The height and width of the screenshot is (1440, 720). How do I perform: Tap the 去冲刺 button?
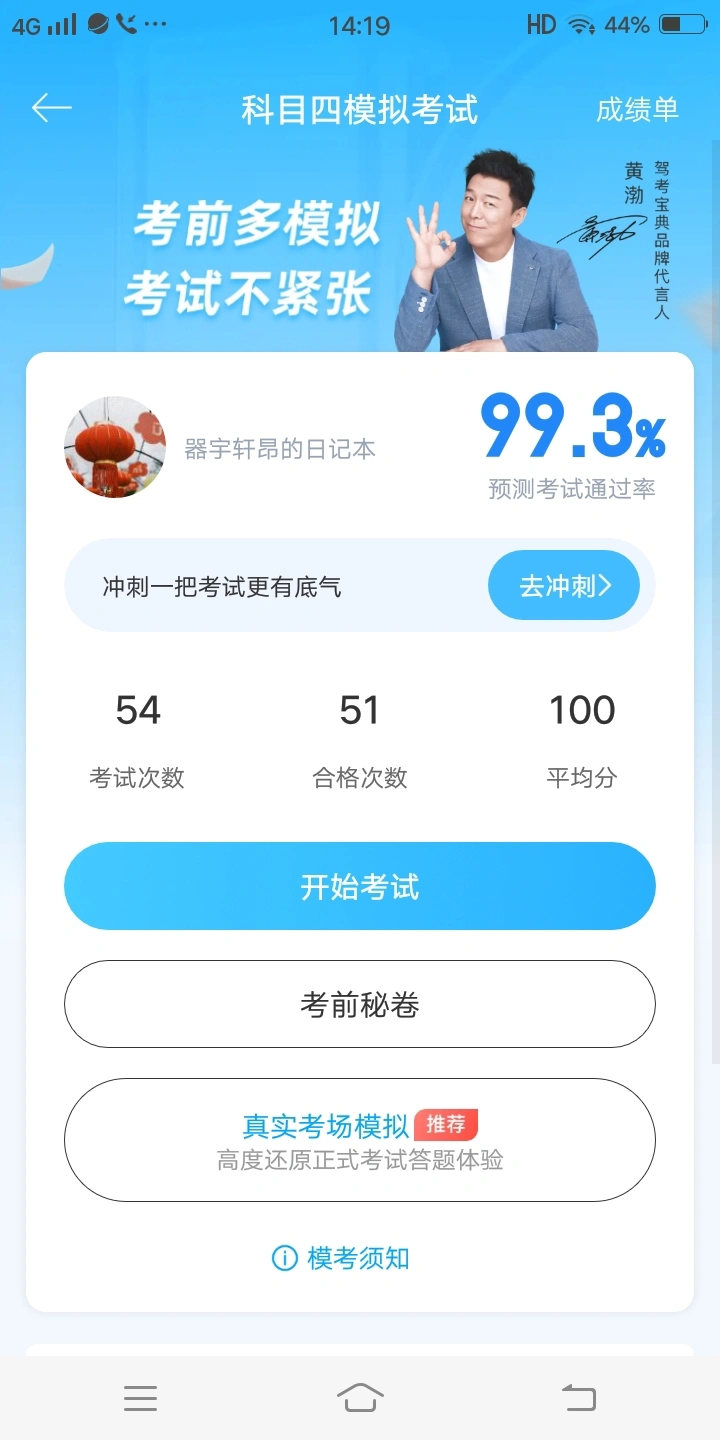click(x=564, y=586)
